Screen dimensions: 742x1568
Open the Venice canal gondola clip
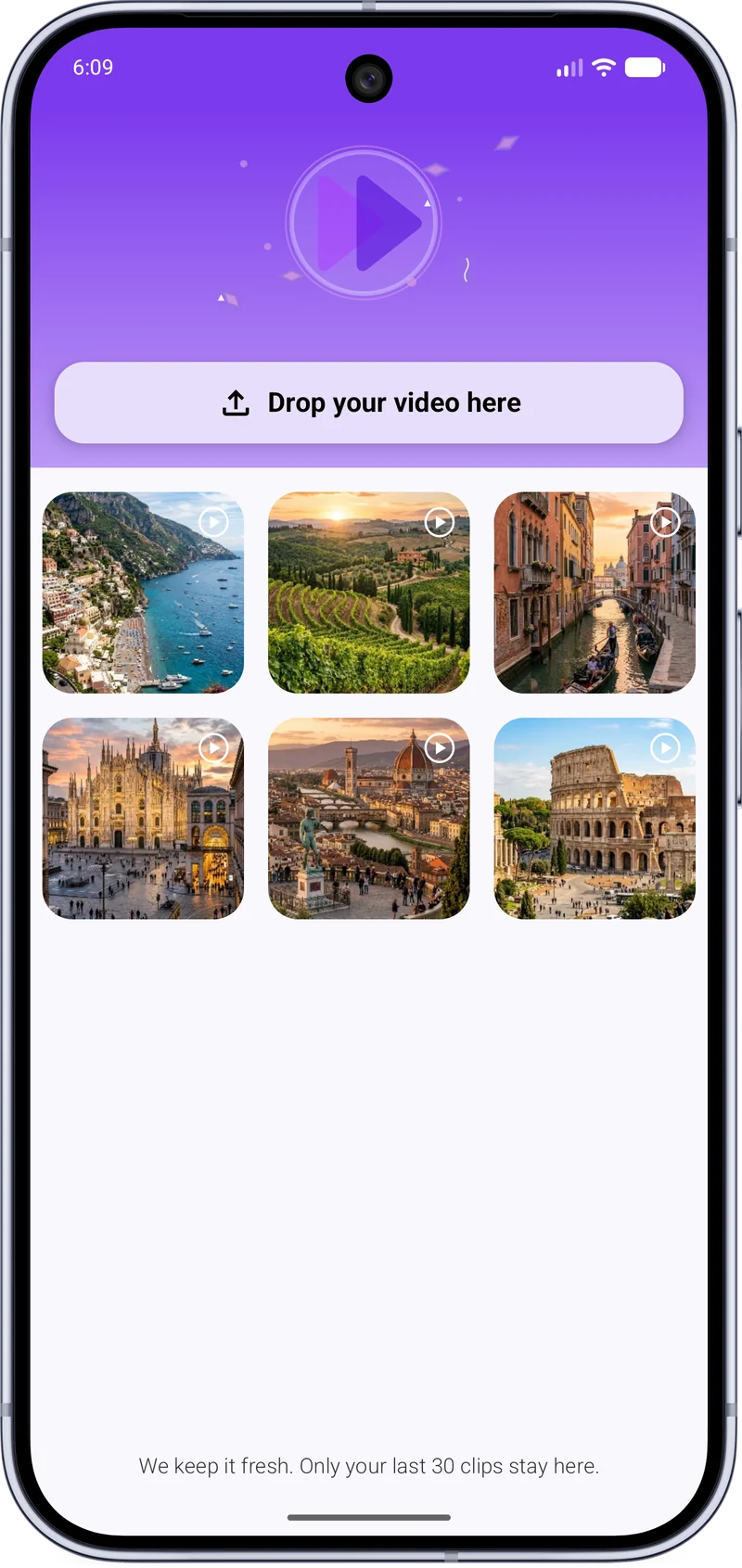click(x=595, y=593)
